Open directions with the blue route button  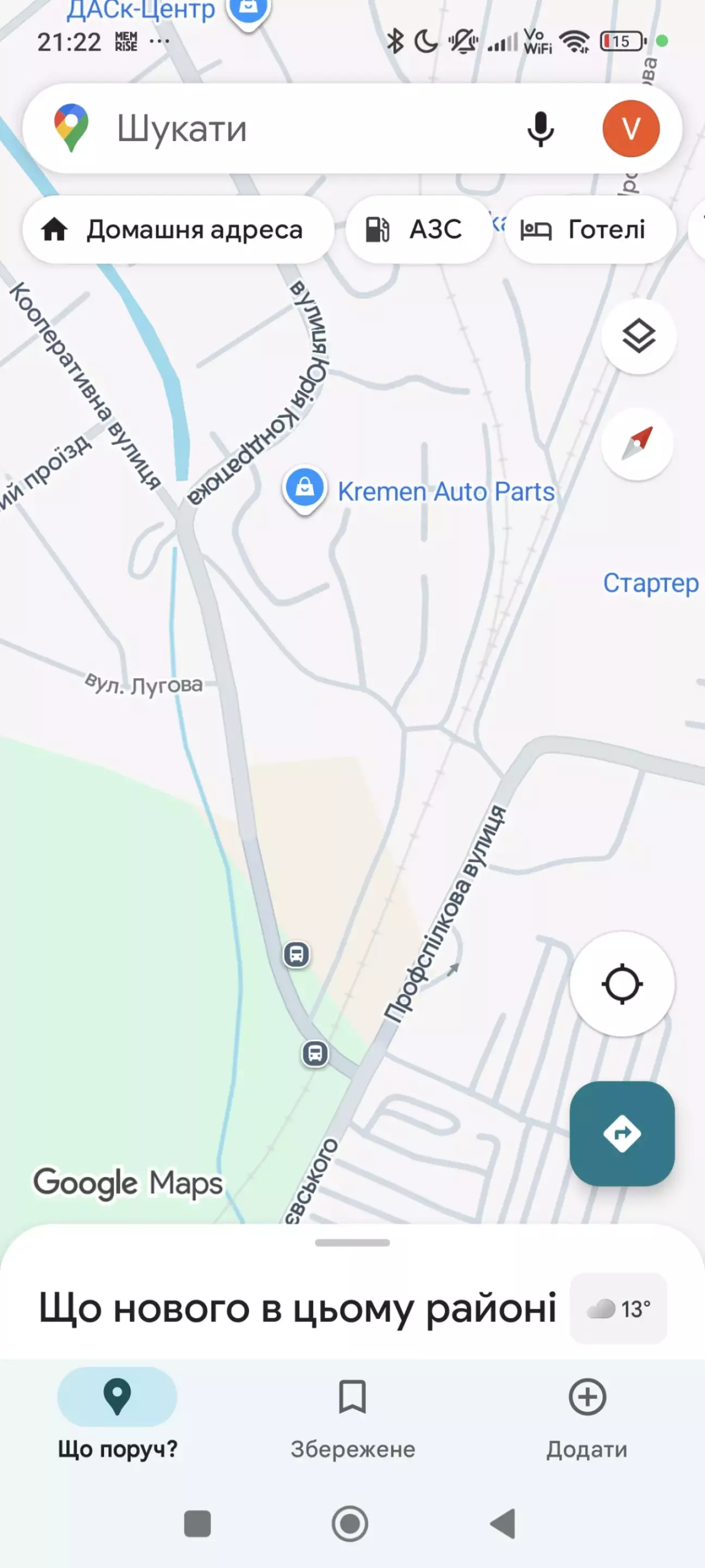(x=622, y=1133)
